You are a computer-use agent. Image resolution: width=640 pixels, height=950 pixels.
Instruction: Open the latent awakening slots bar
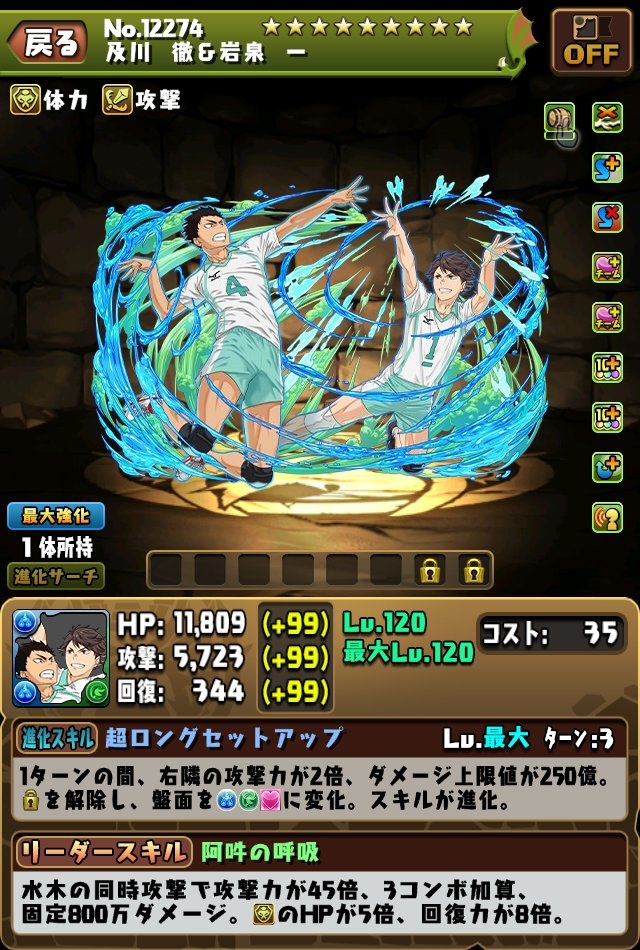click(x=319, y=570)
